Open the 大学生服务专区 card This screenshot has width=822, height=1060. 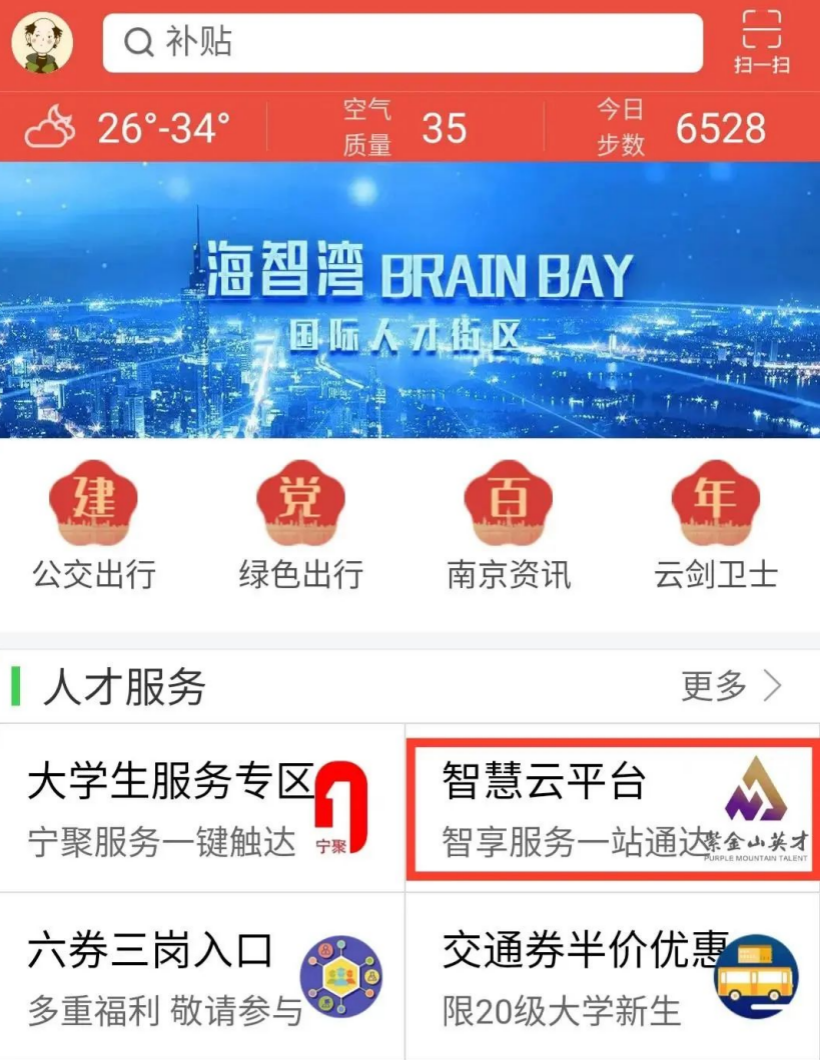click(202, 808)
